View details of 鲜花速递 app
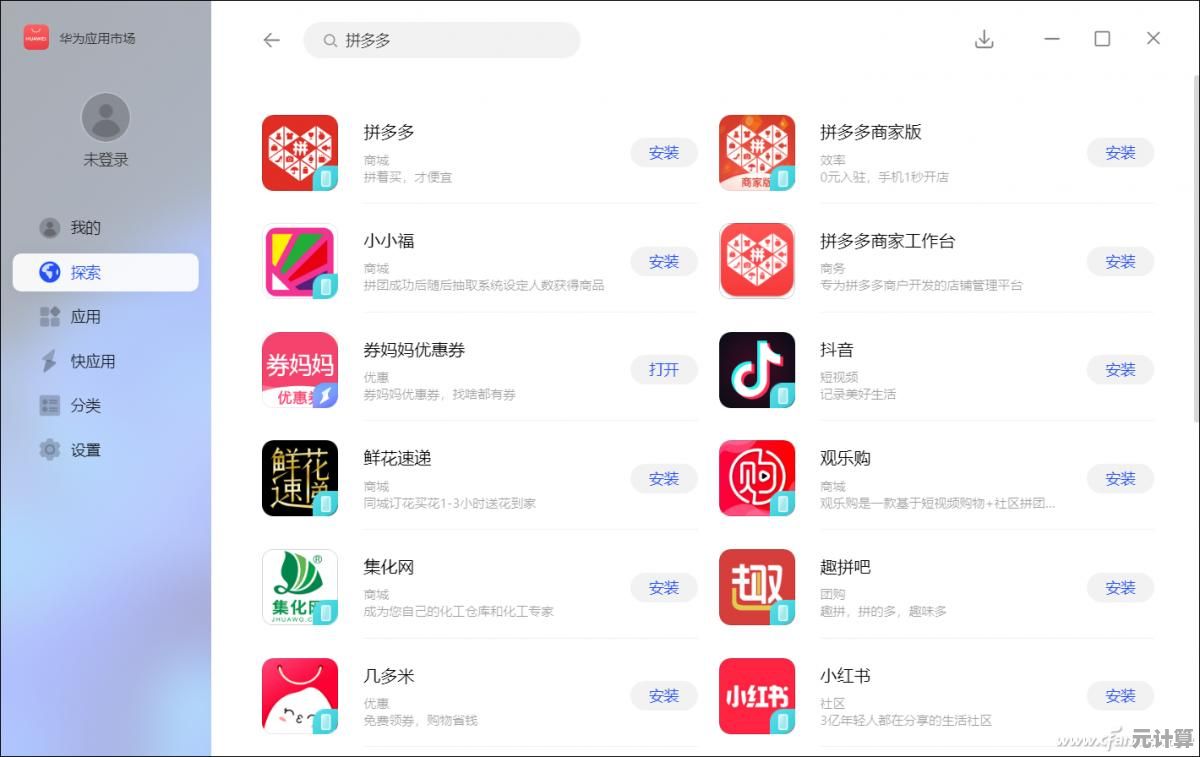The width and height of the screenshot is (1200, 757). click(398, 458)
